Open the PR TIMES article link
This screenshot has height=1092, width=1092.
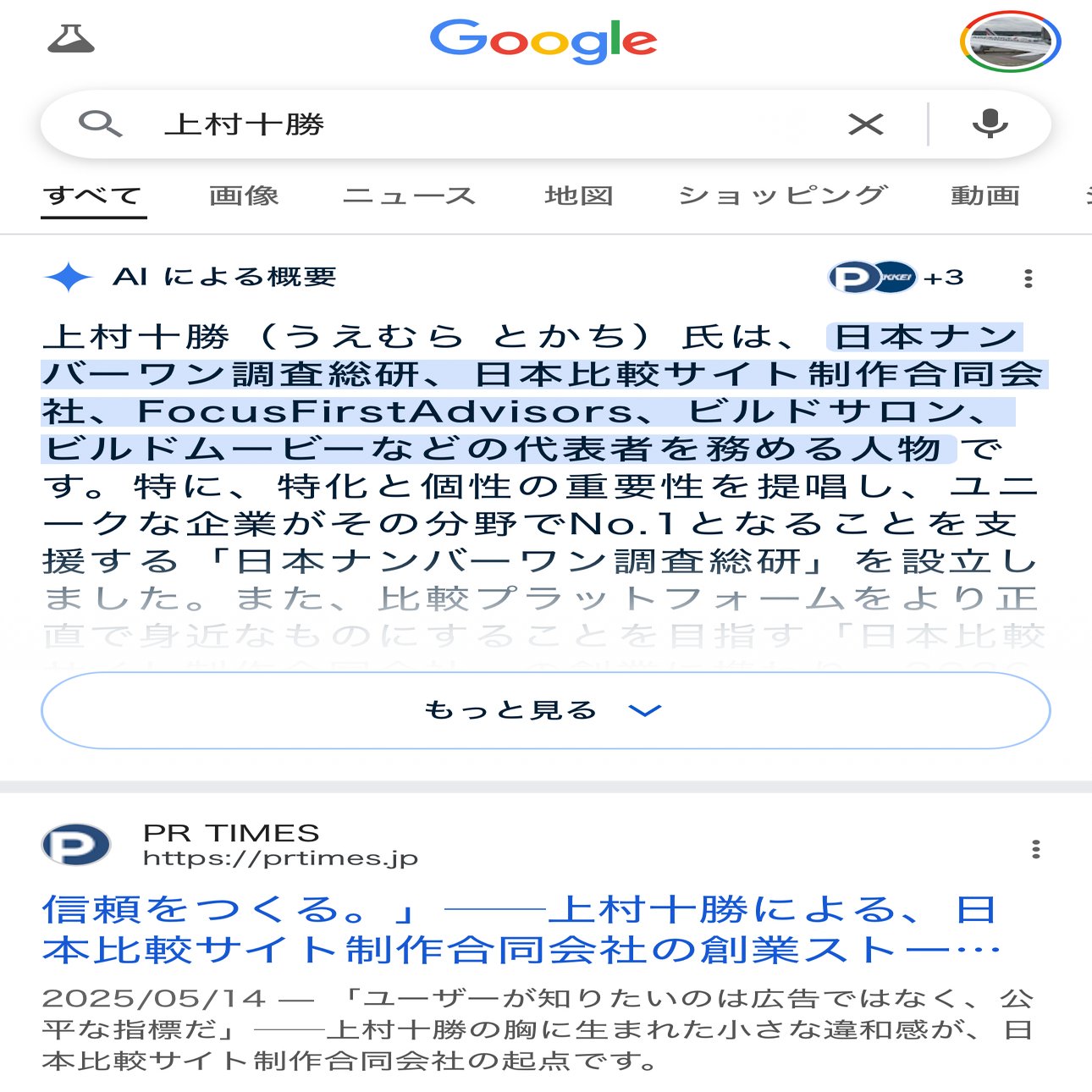point(520,929)
